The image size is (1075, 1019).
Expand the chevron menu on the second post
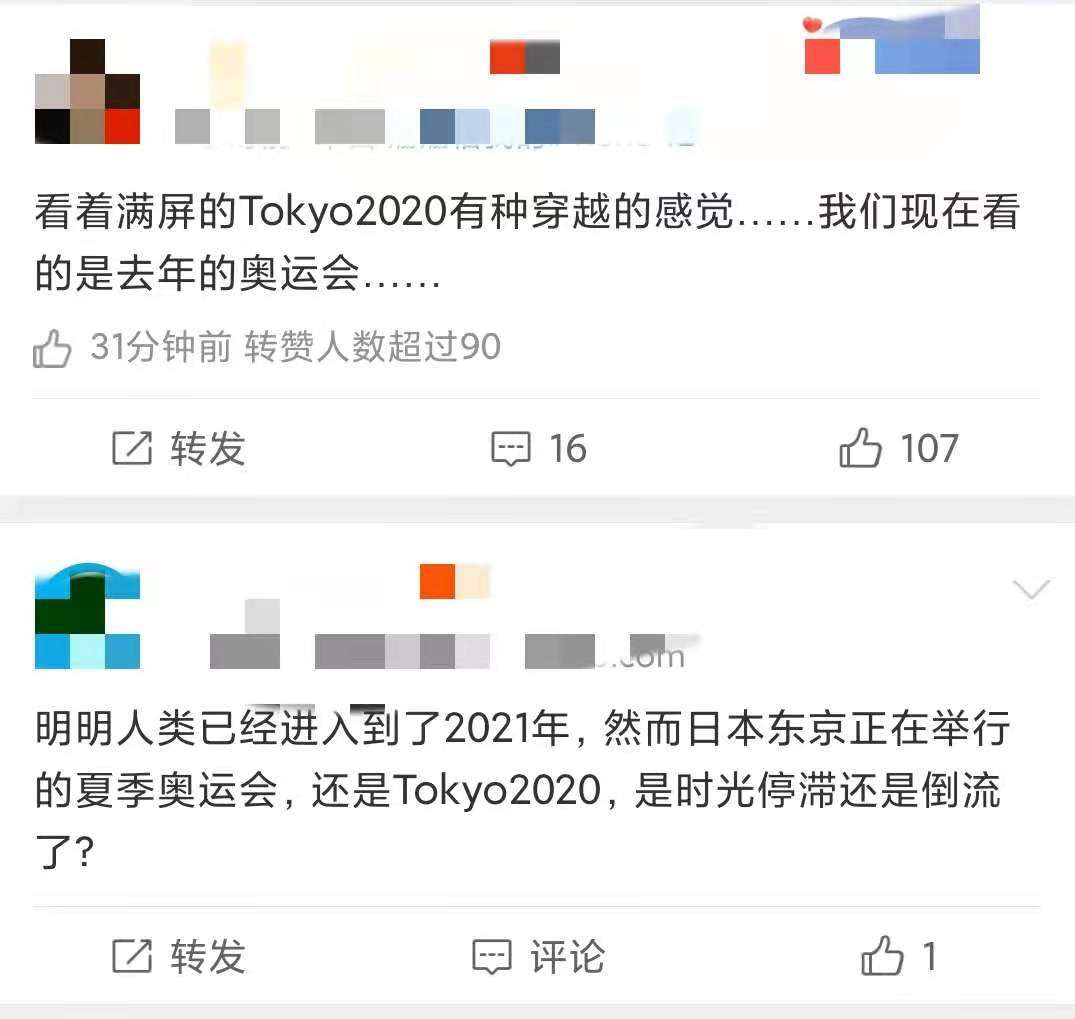(x=1031, y=590)
